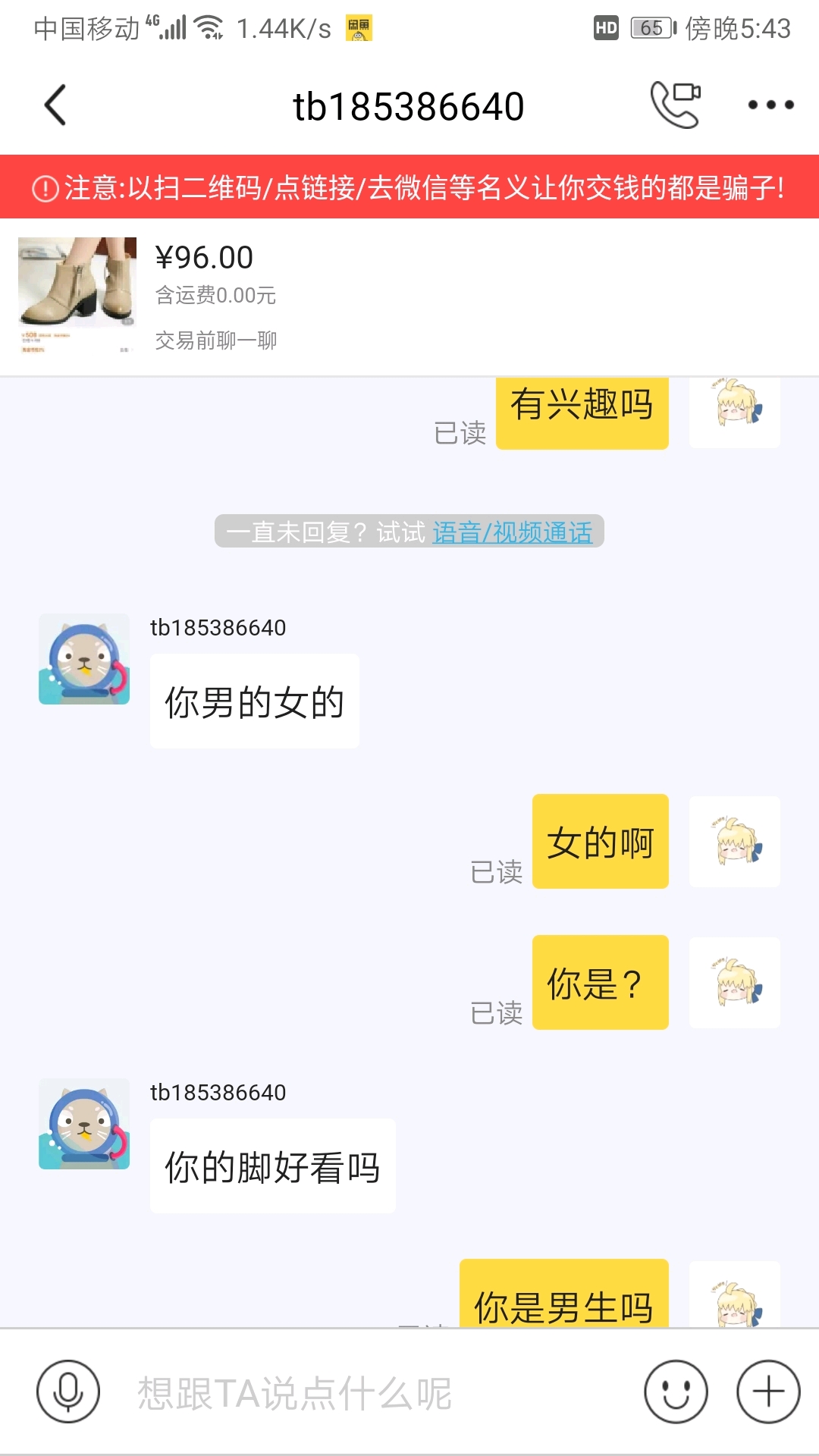Open the plus attachments menu
The image size is (819, 1456).
pyautogui.click(x=768, y=1392)
